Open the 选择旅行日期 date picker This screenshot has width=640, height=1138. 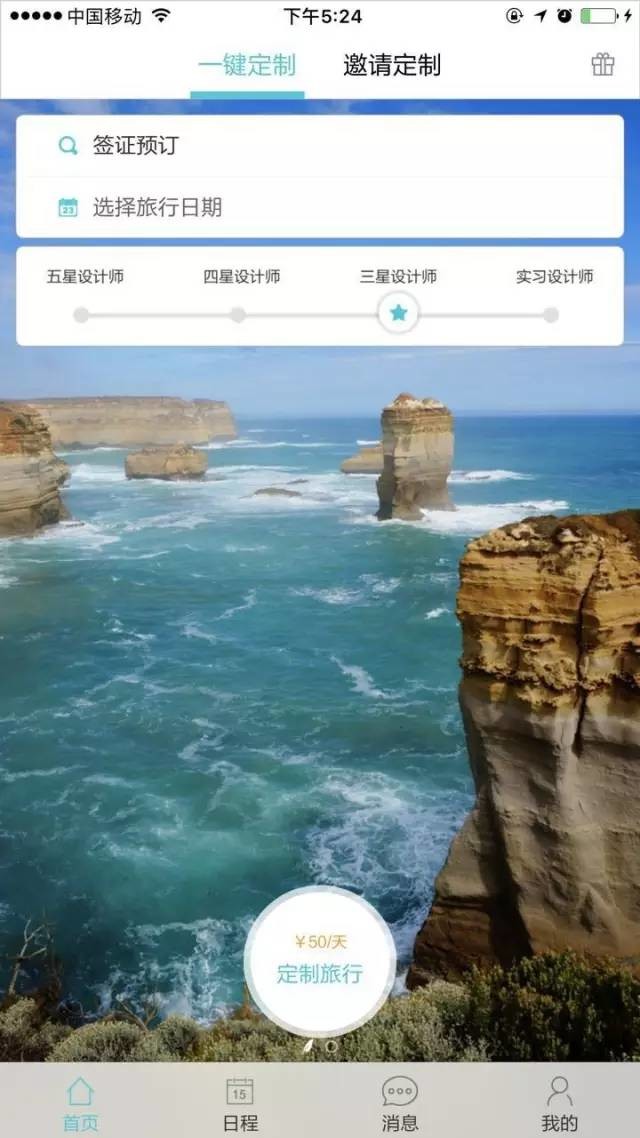tap(320, 208)
